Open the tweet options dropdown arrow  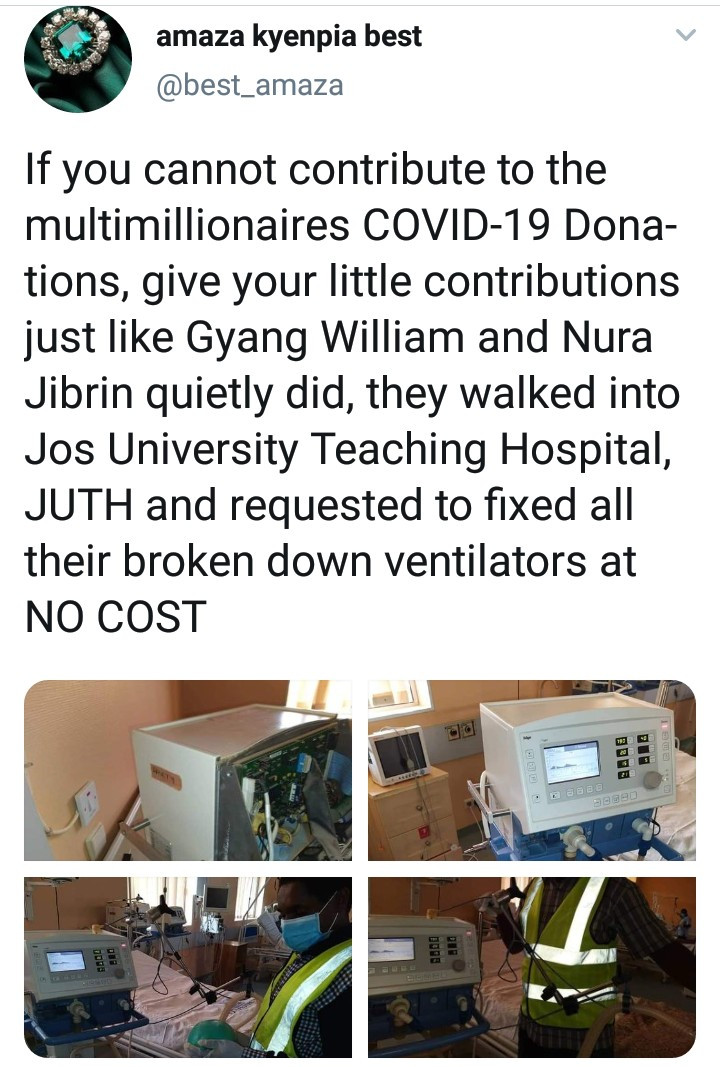click(x=685, y=37)
